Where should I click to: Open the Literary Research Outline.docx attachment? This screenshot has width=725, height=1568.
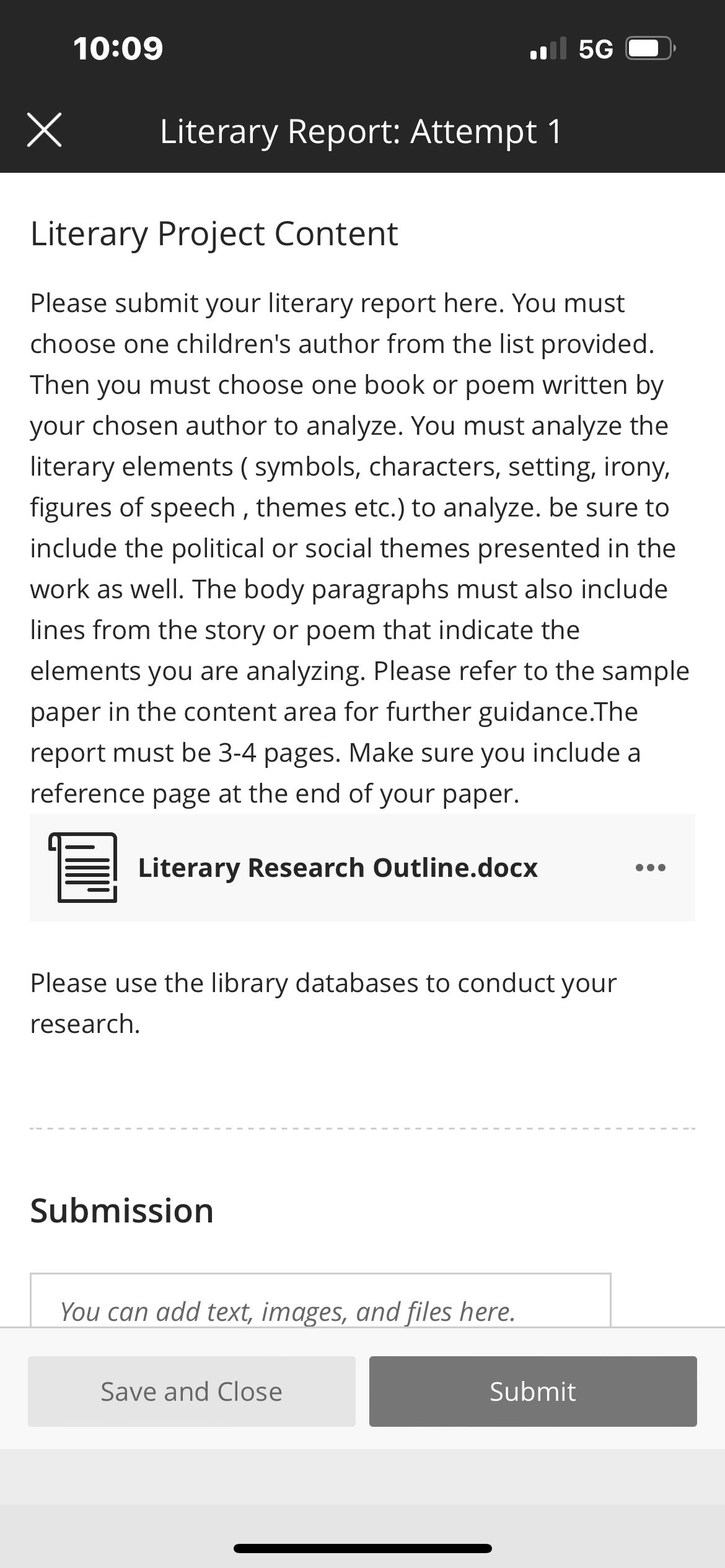(338, 868)
